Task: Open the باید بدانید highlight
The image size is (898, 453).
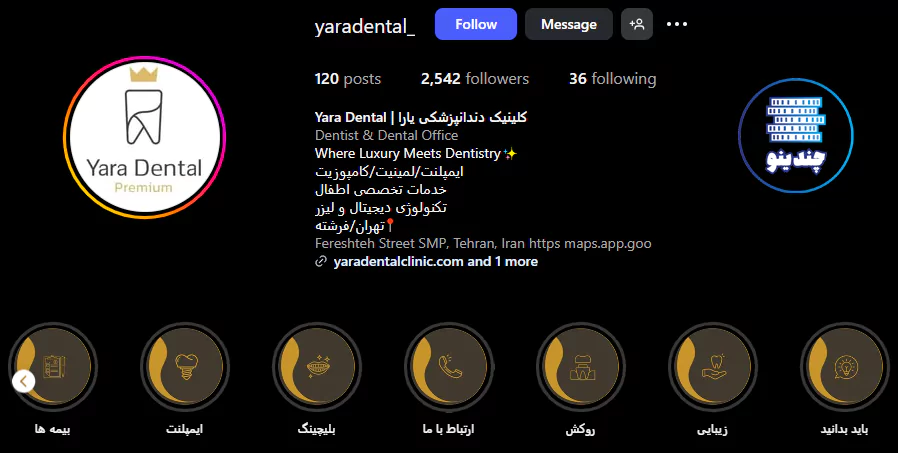Action: [846, 367]
